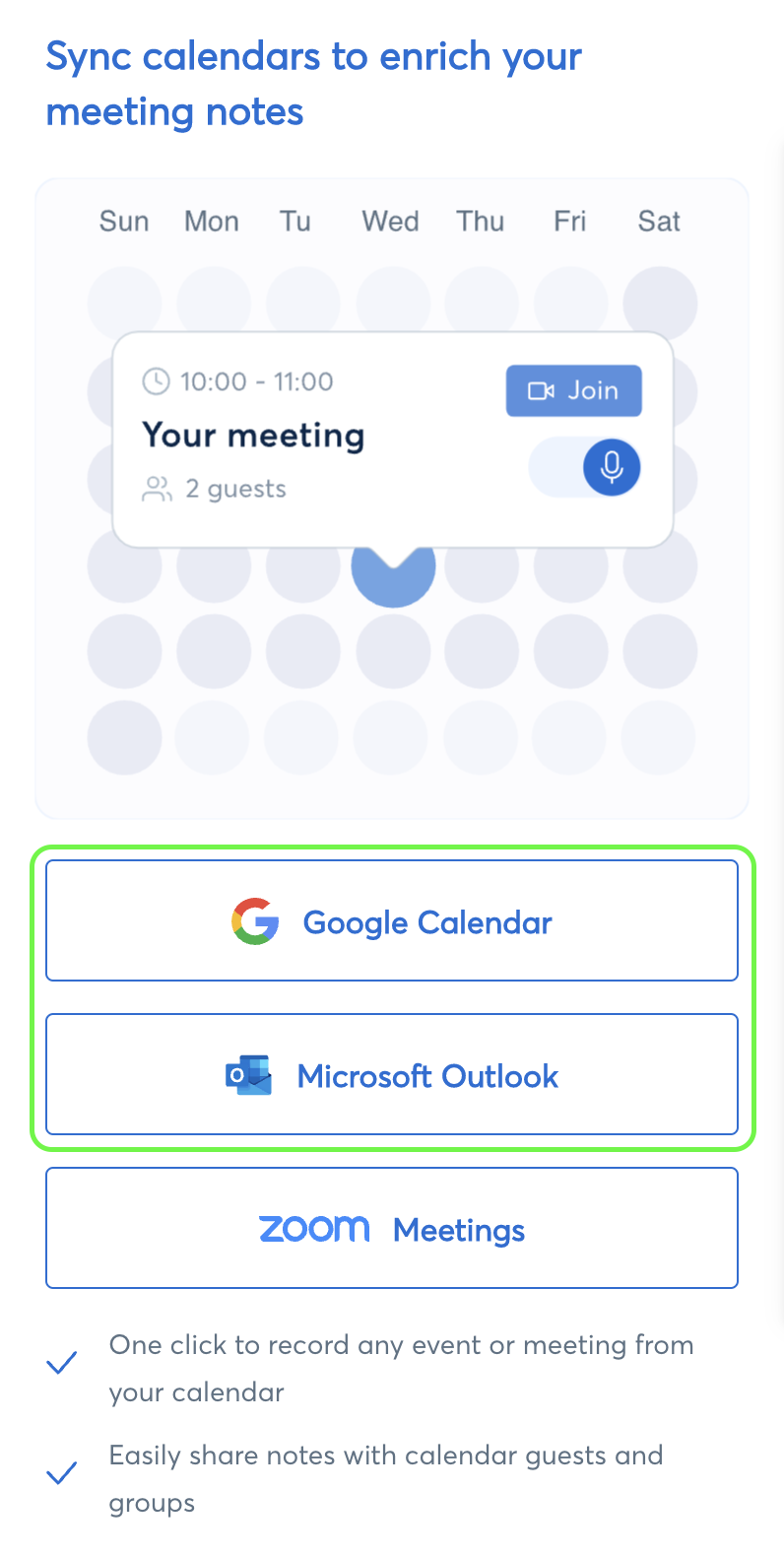Click the microphone icon
This screenshot has width=784, height=1559.
612,466
